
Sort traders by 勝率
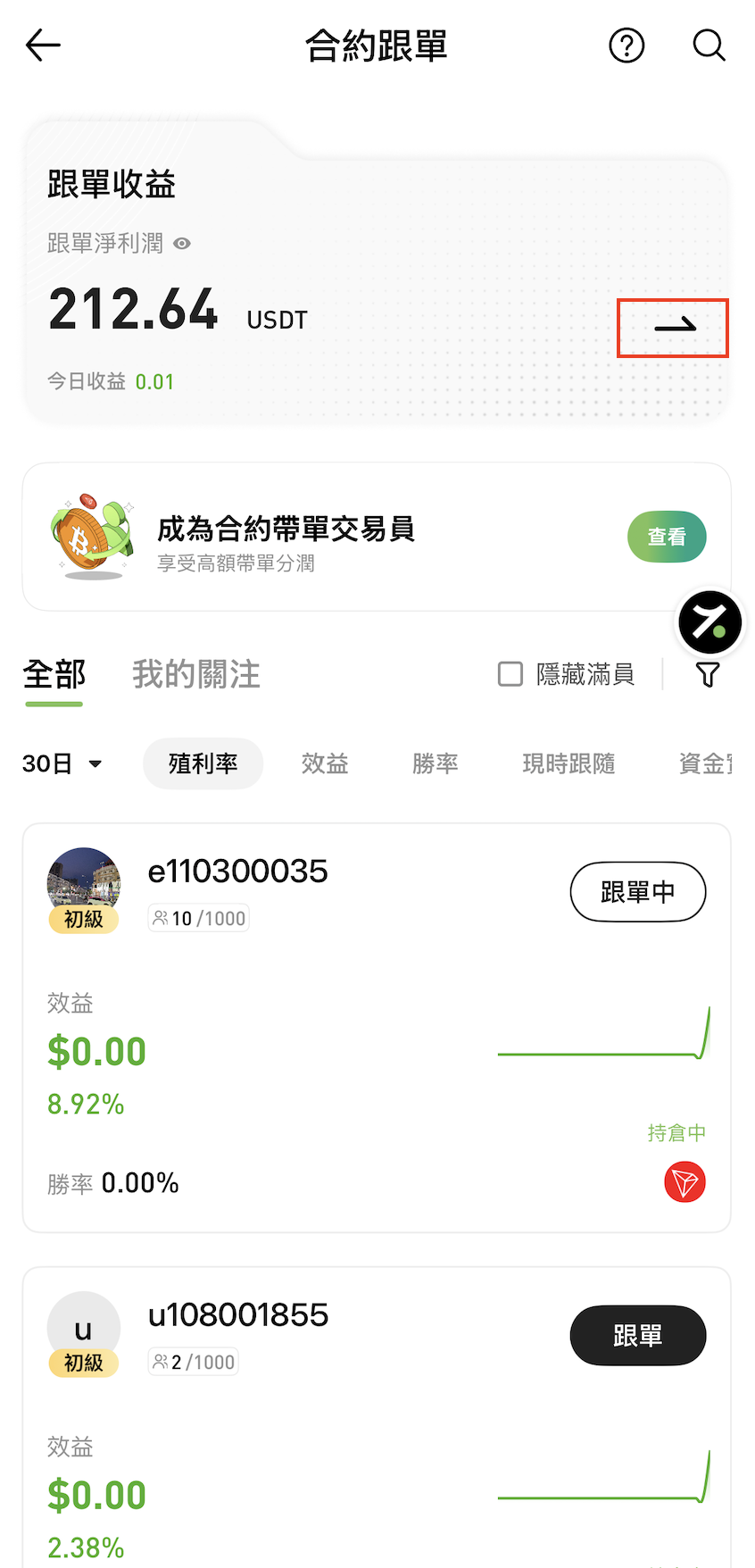coord(436,763)
